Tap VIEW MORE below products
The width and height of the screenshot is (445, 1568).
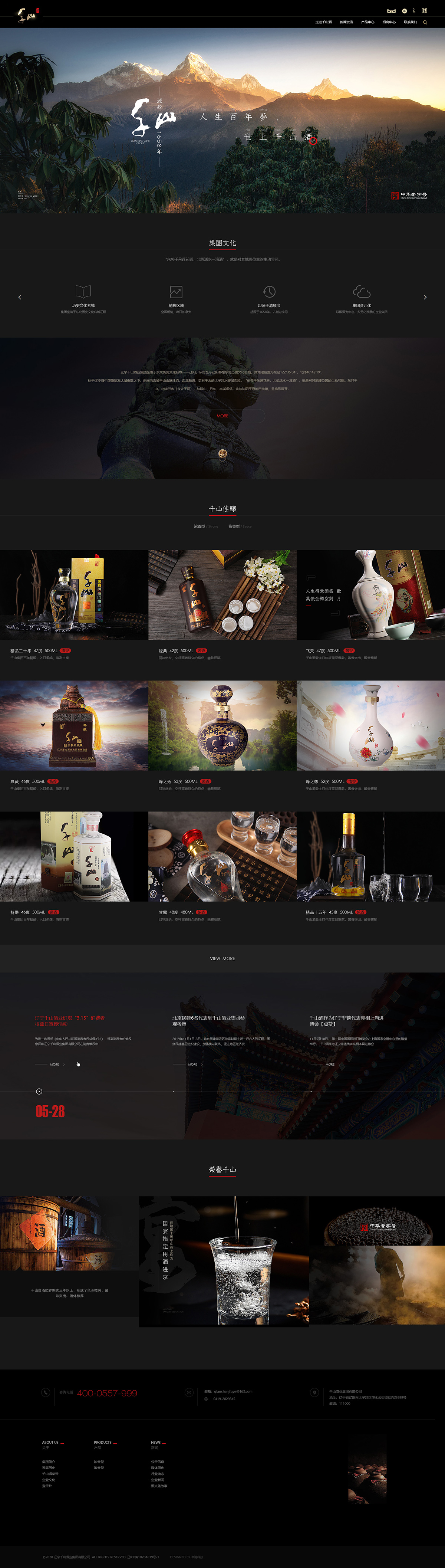tap(222, 958)
